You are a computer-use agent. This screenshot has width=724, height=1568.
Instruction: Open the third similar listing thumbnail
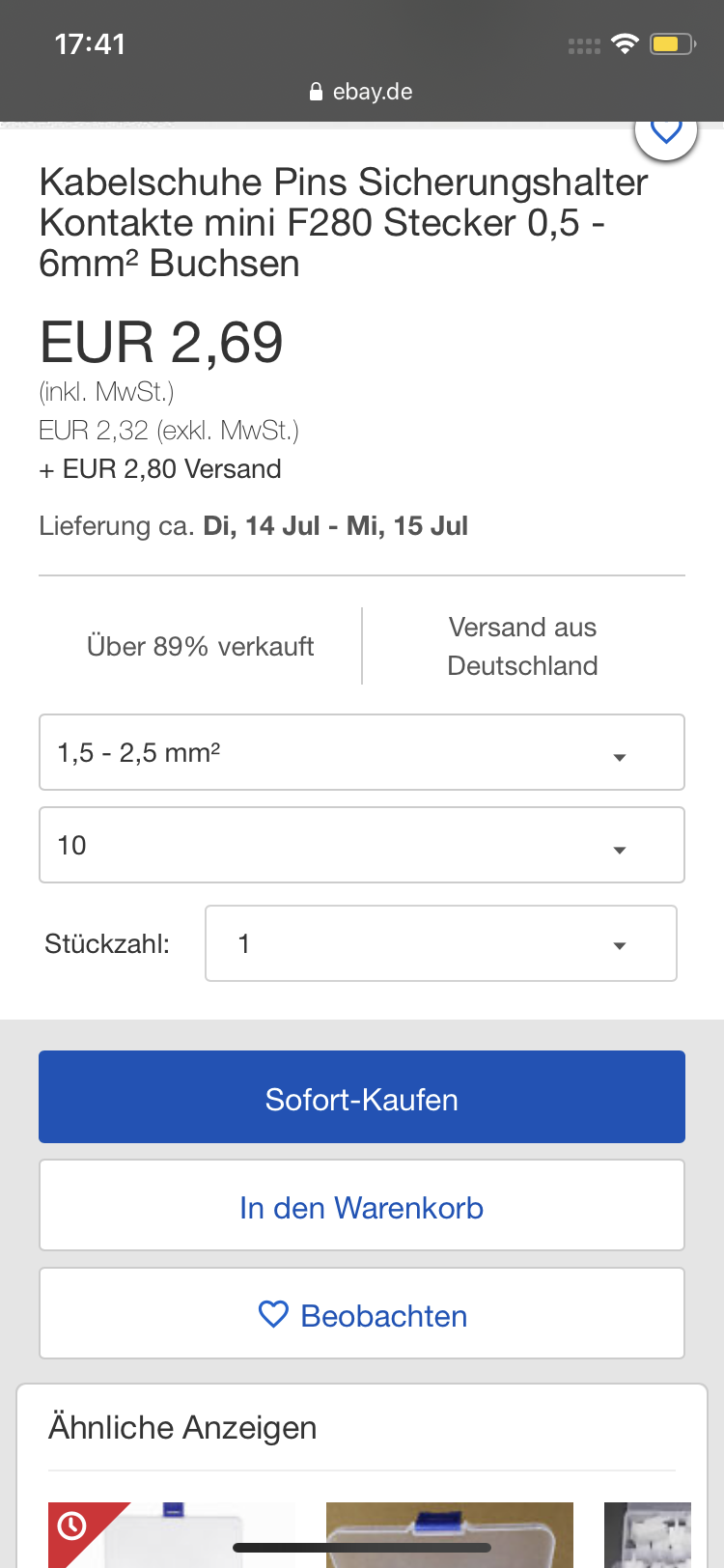coord(648,1535)
